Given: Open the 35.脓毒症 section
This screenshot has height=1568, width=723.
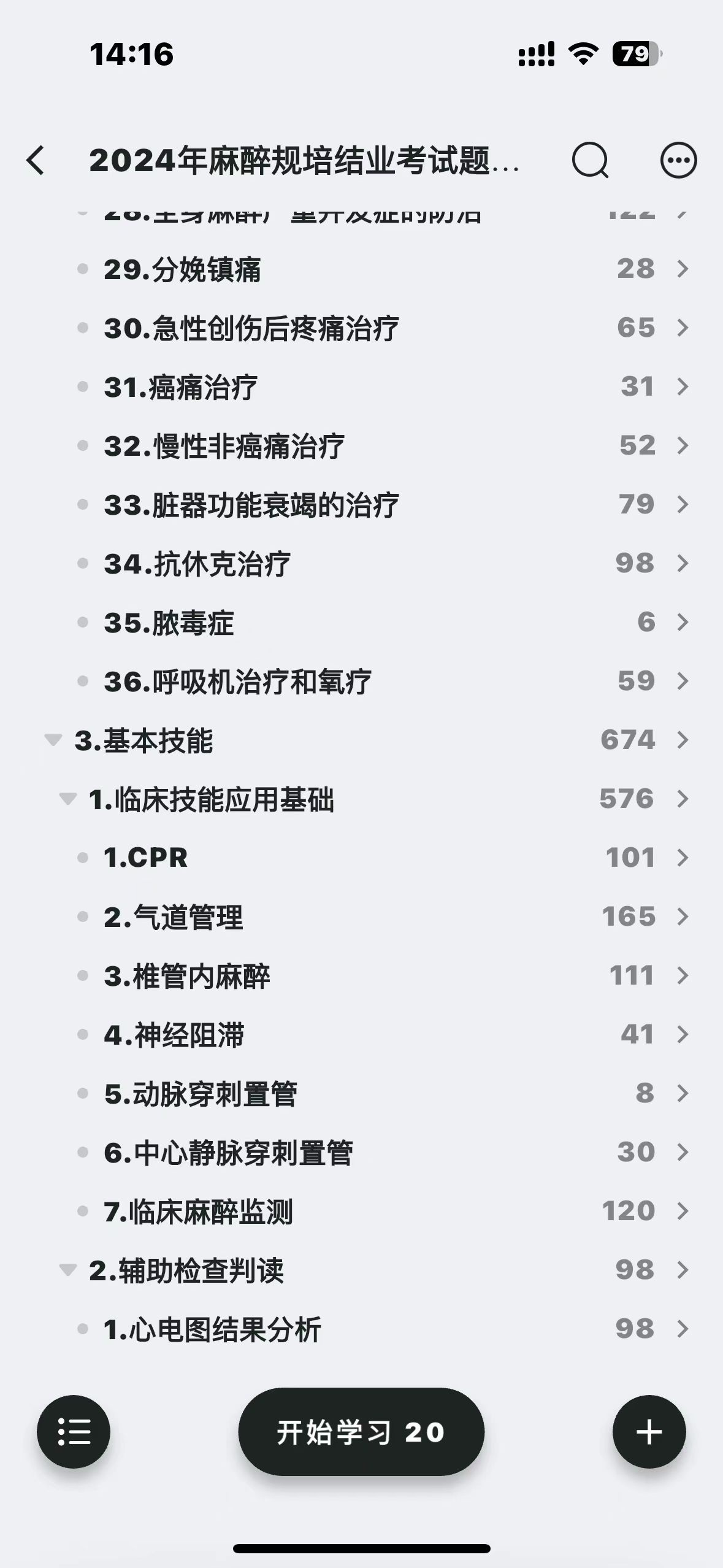Looking at the screenshot, I should pos(362,622).
